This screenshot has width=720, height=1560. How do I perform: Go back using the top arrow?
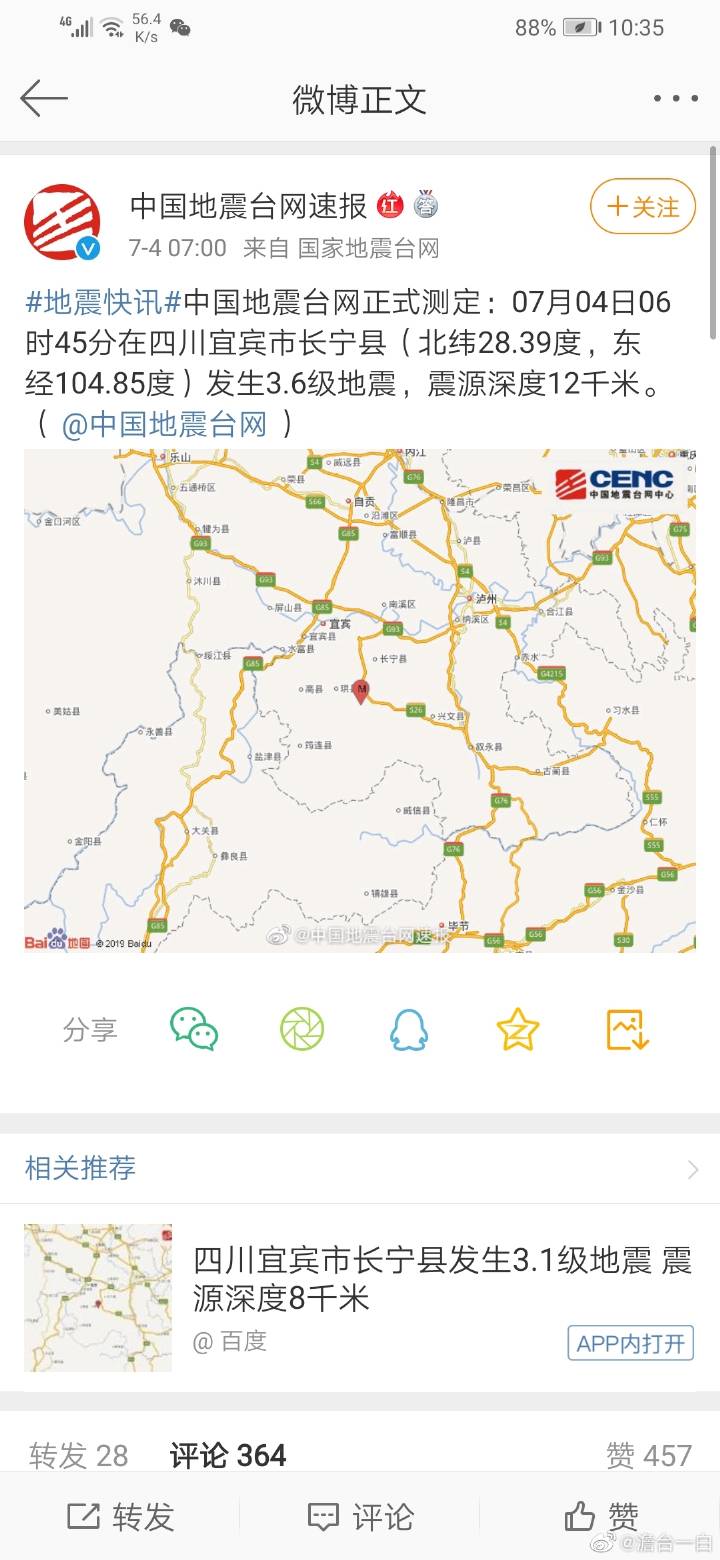[43, 98]
